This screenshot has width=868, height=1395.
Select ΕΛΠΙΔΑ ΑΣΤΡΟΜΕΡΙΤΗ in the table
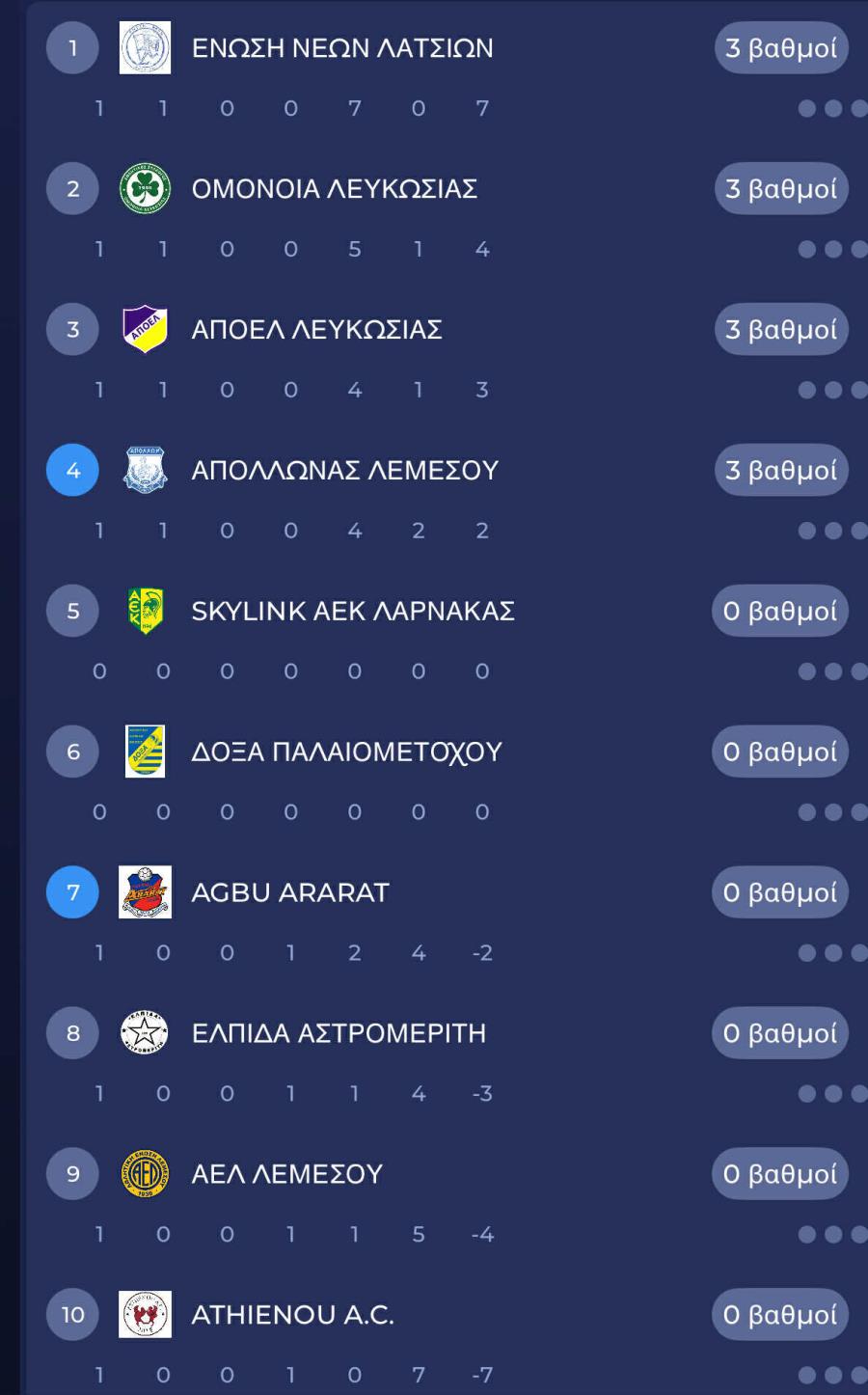coord(339,1034)
